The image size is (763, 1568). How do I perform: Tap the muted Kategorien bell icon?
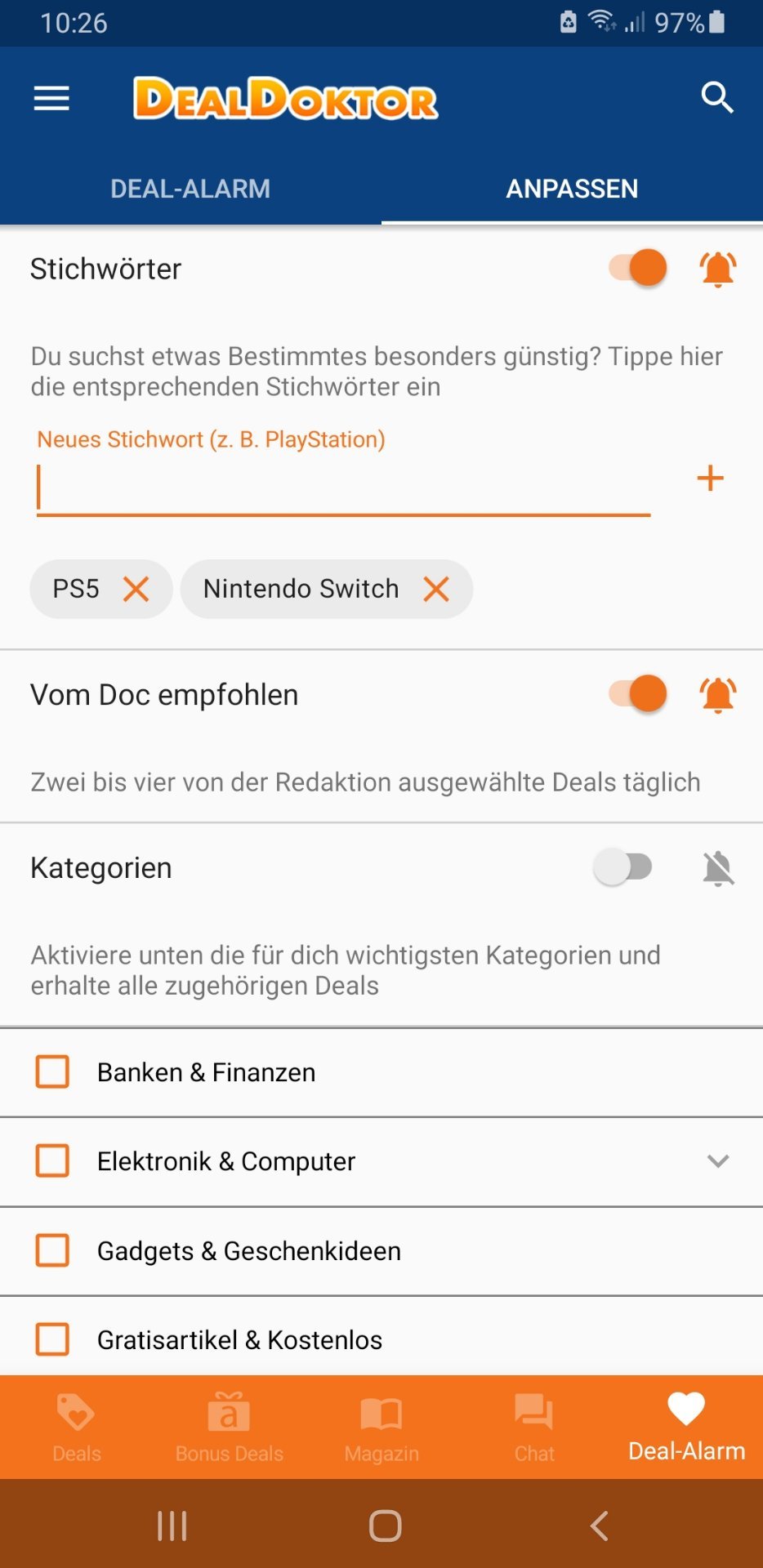tap(718, 868)
